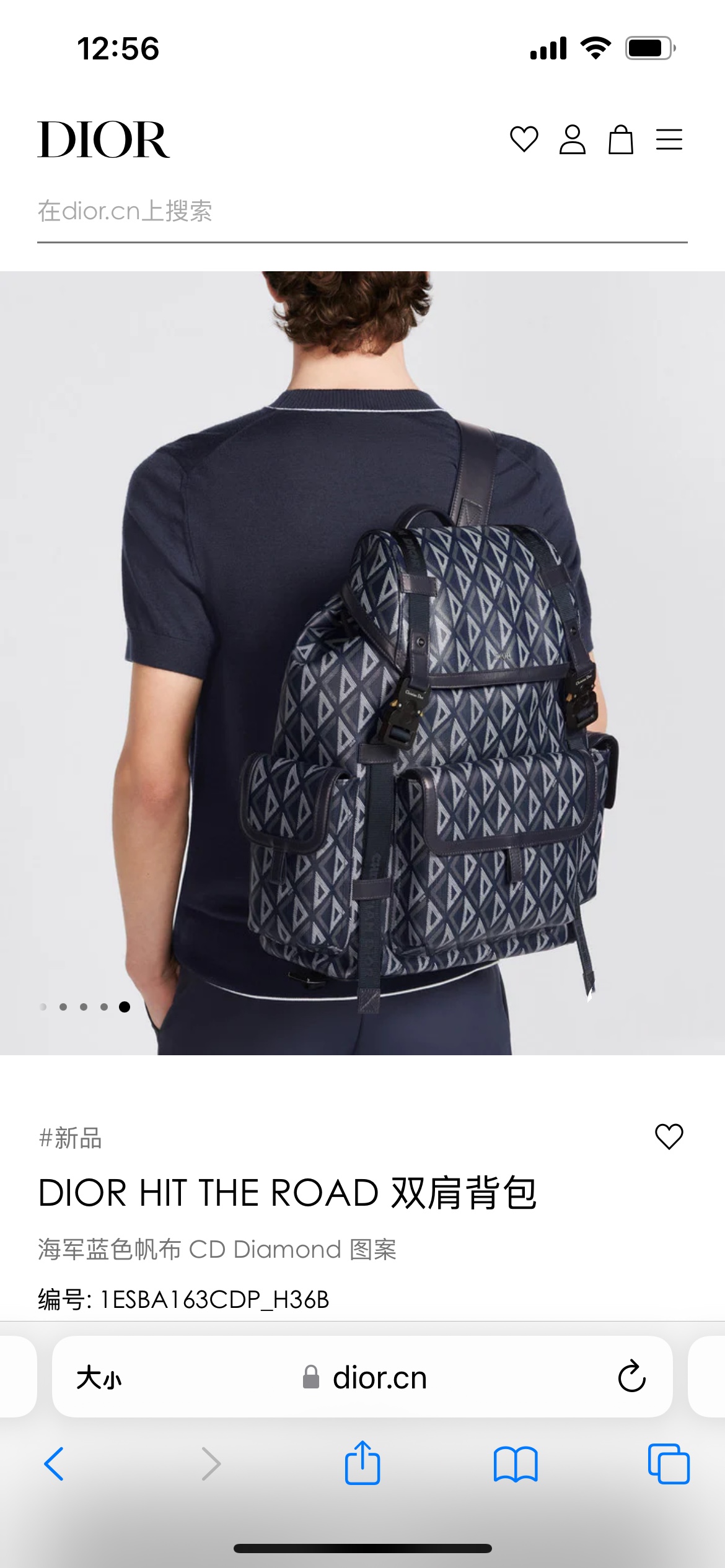Open the hamburger menu

[x=669, y=139]
